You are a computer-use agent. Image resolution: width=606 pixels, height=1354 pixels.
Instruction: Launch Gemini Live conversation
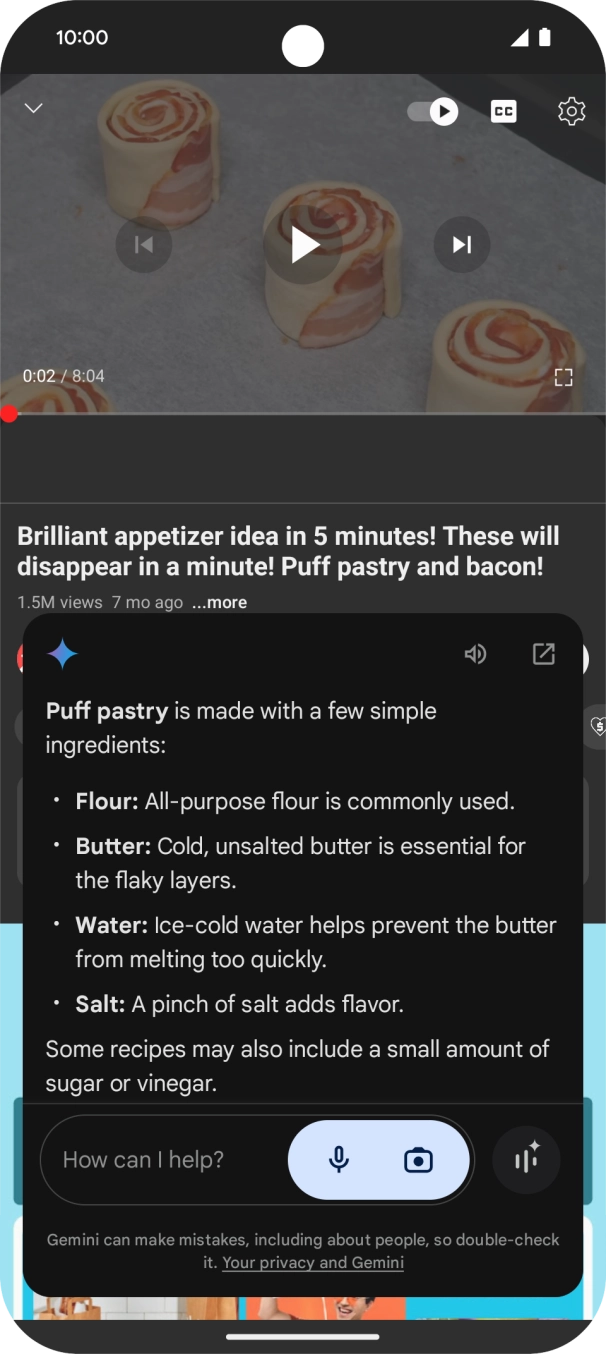pyautogui.click(x=527, y=1160)
